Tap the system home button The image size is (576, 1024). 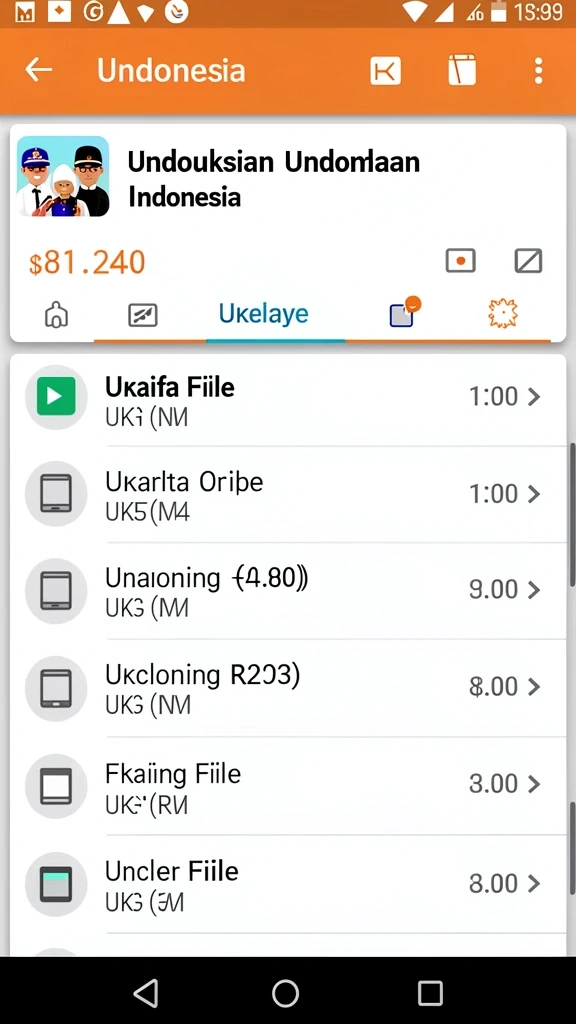click(x=285, y=993)
